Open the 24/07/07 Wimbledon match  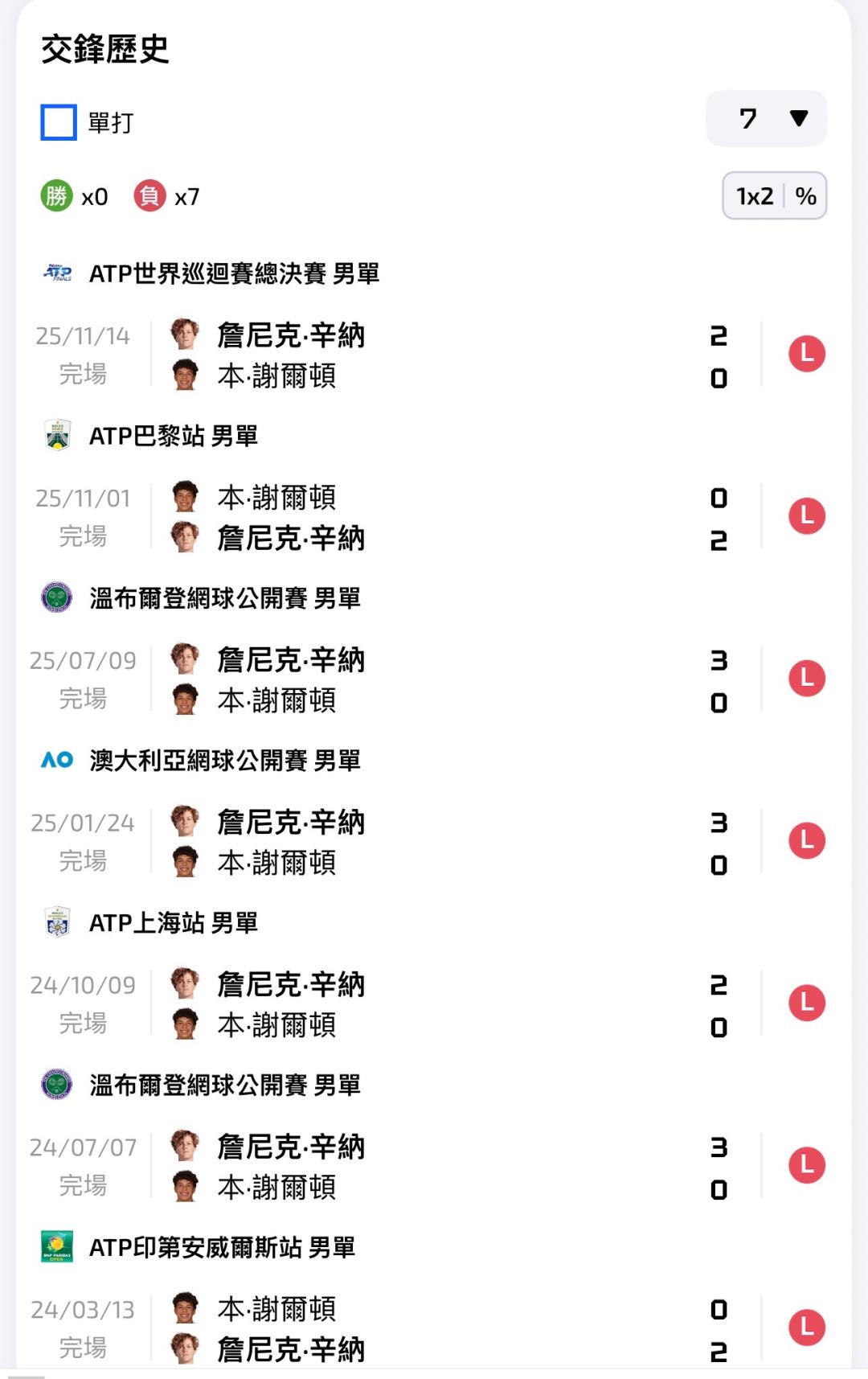coord(434,1168)
